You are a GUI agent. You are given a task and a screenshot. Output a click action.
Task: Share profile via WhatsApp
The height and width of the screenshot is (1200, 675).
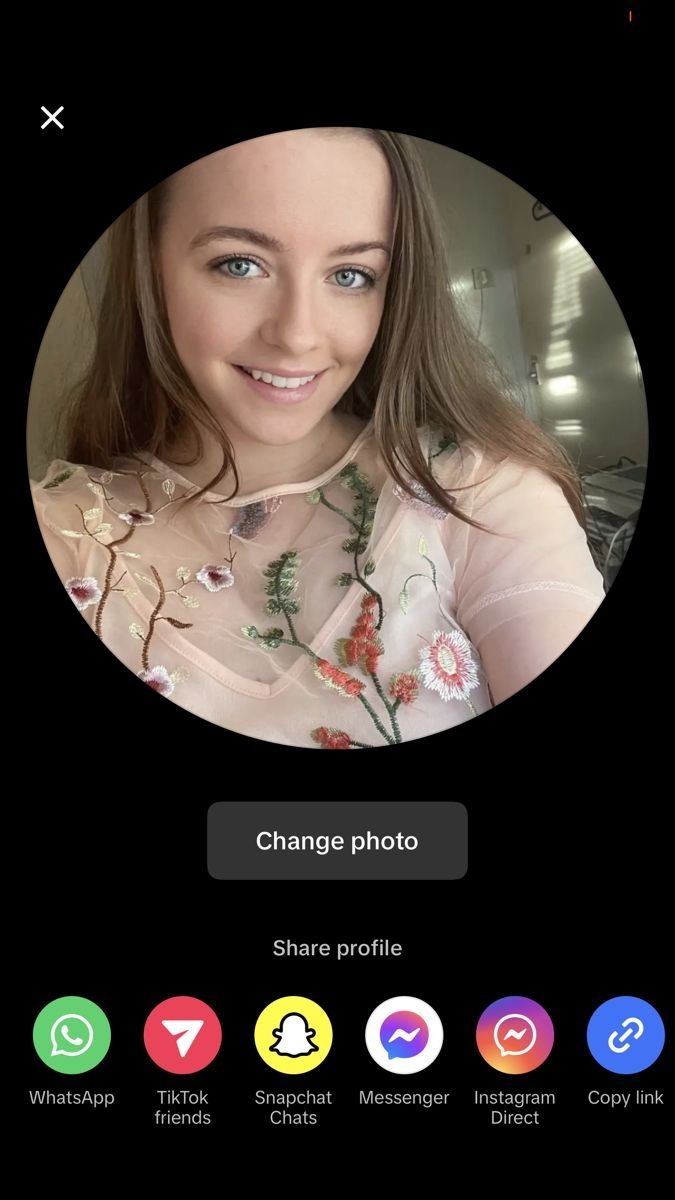point(72,1035)
